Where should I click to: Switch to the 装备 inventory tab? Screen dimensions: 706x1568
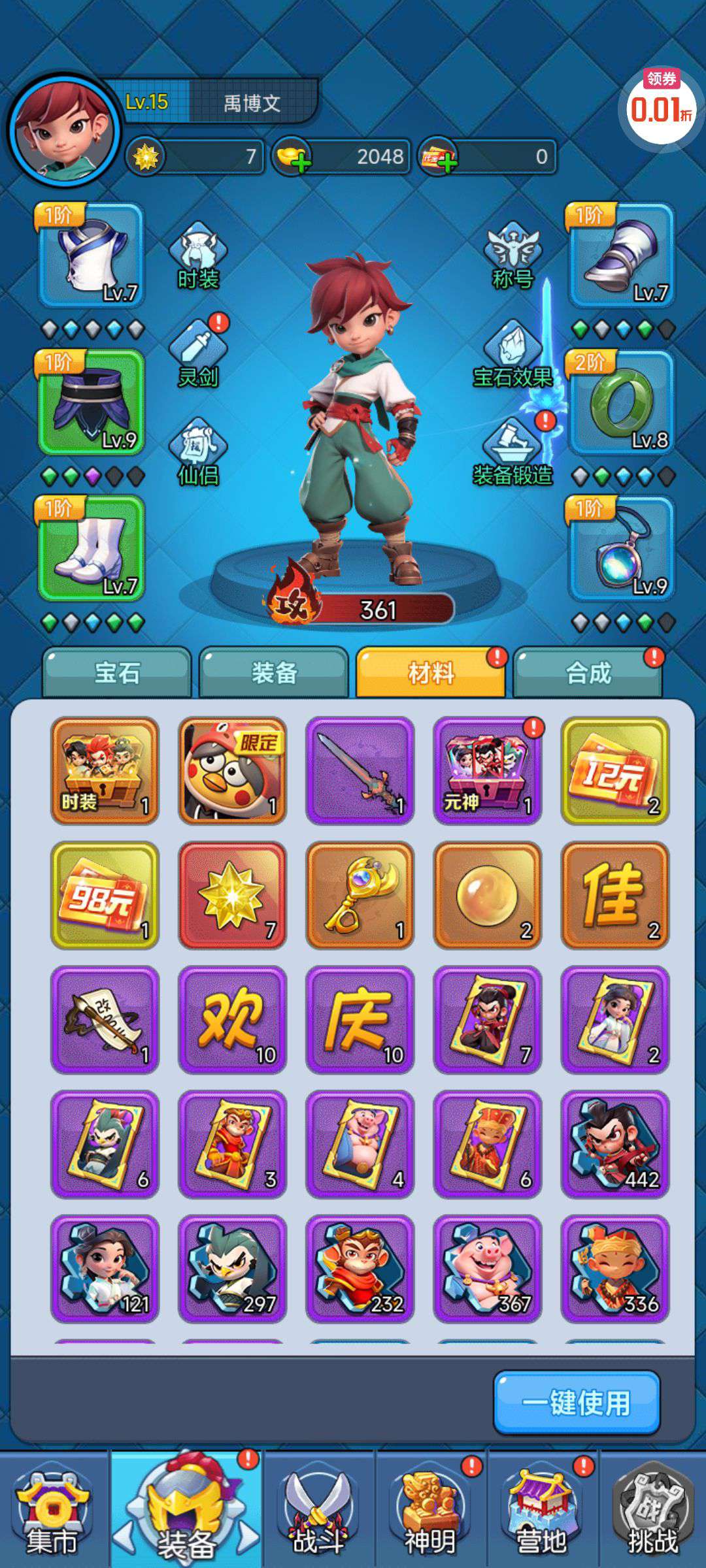(x=274, y=672)
